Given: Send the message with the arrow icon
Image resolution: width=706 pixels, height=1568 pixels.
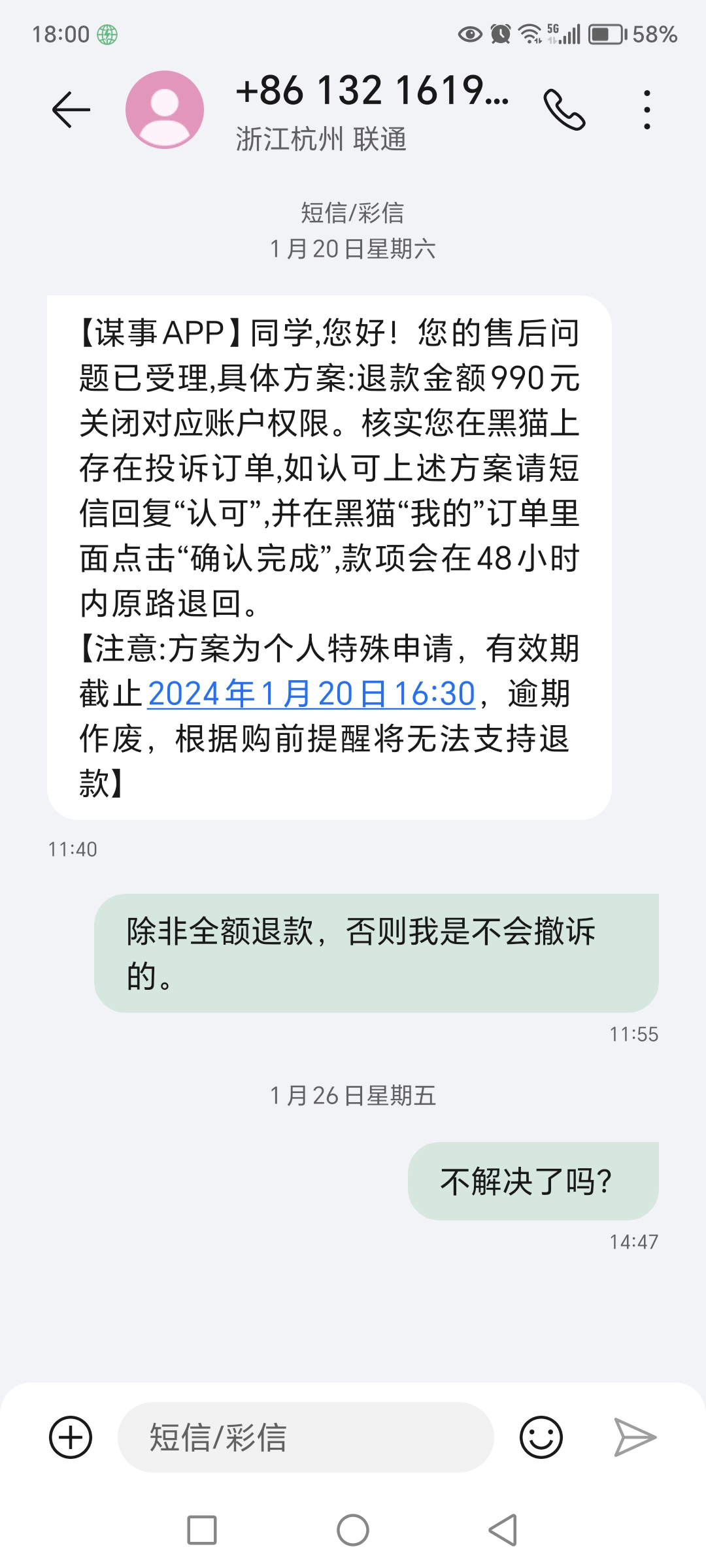Looking at the screenshot, I should pyautogui.click(x=635, y=1437).
